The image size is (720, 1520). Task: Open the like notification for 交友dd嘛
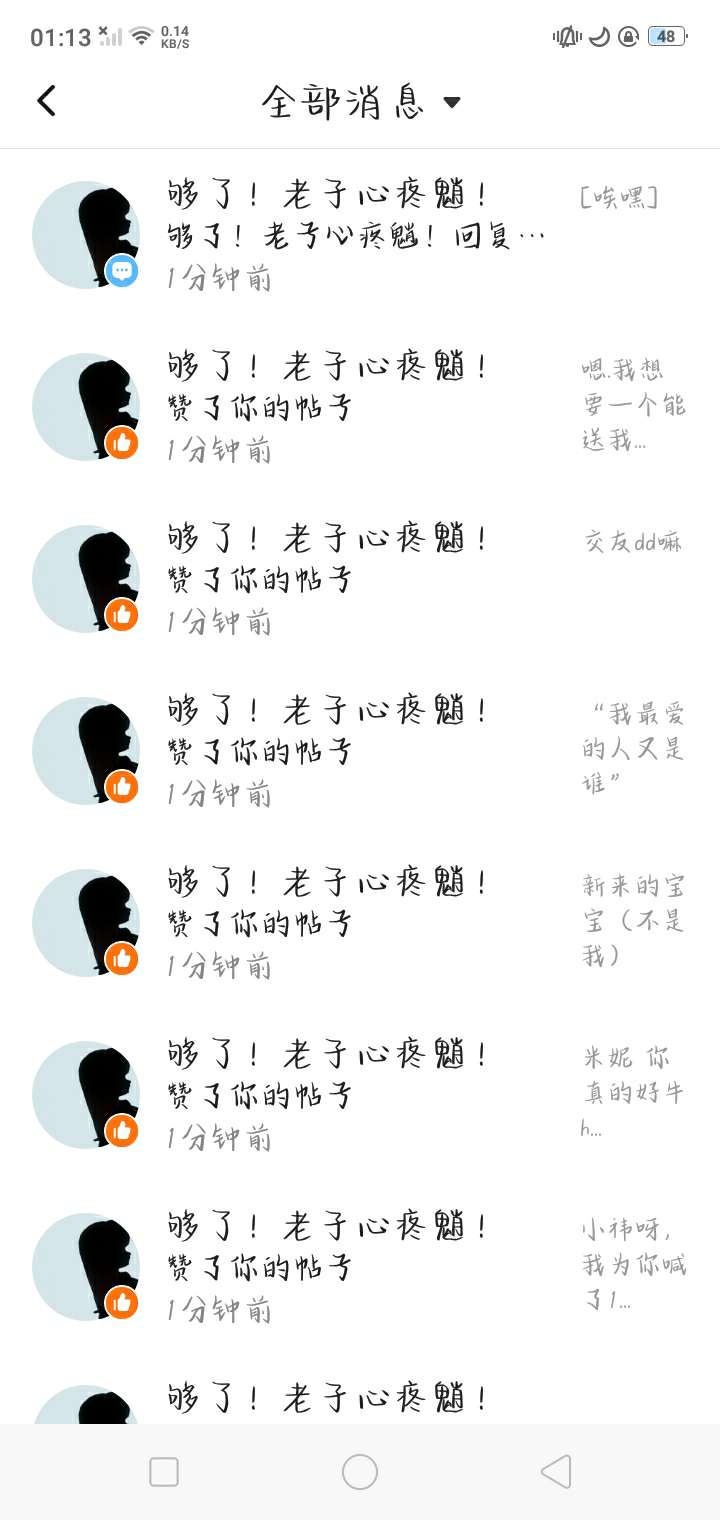pyautogui.click(x=358, y=580)
